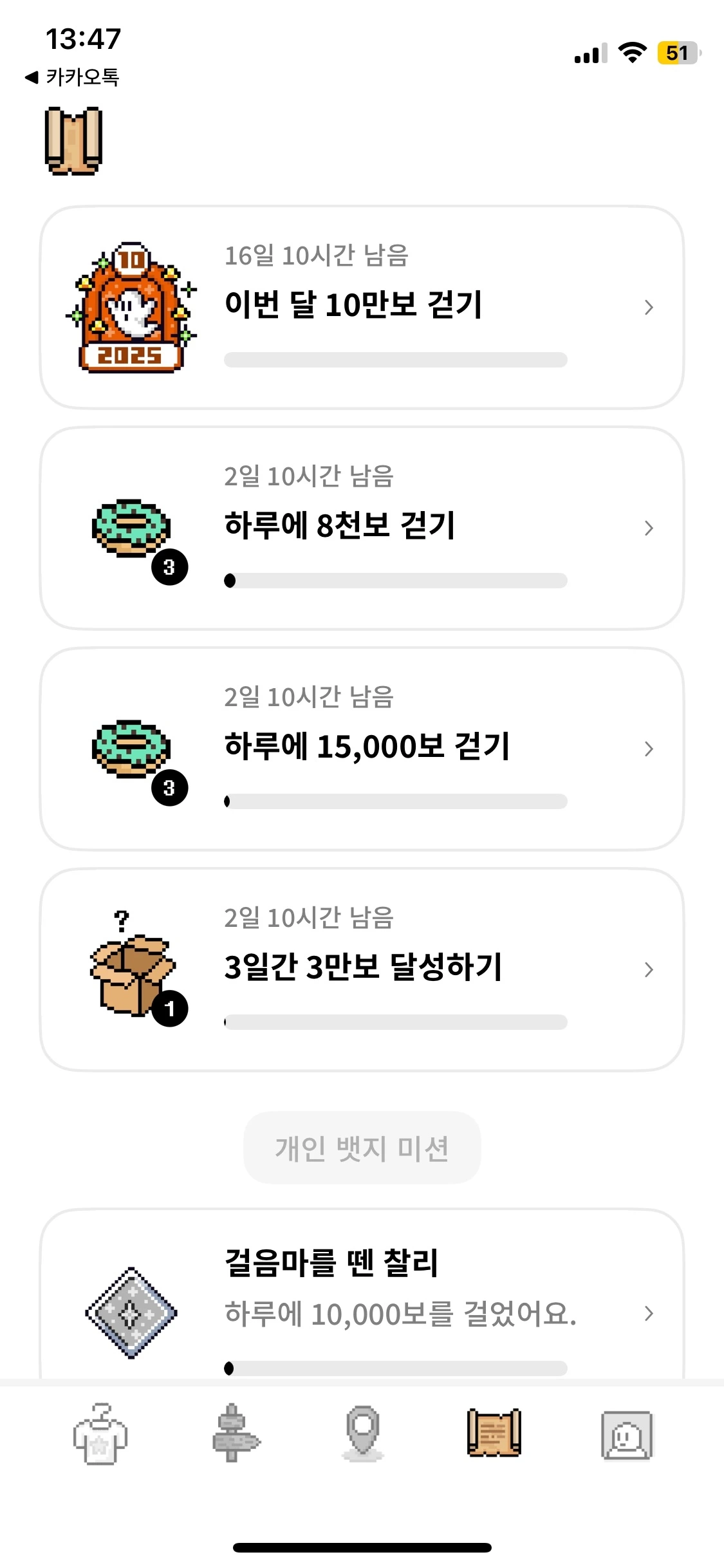Select the mission scroll tab
This screenshot has height=1568, width=724.
pos(494,1434)
